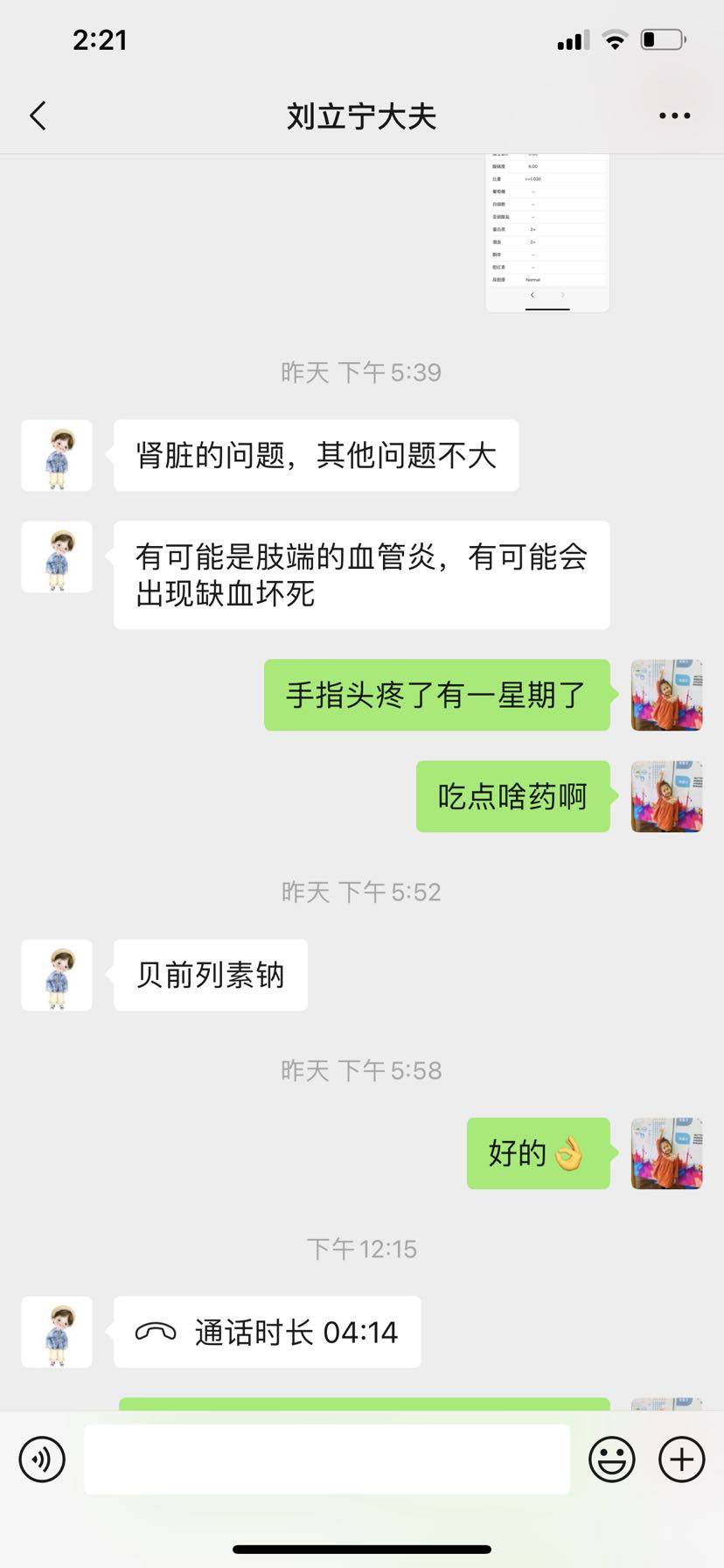Open chat info via three-dot menu

674,115
